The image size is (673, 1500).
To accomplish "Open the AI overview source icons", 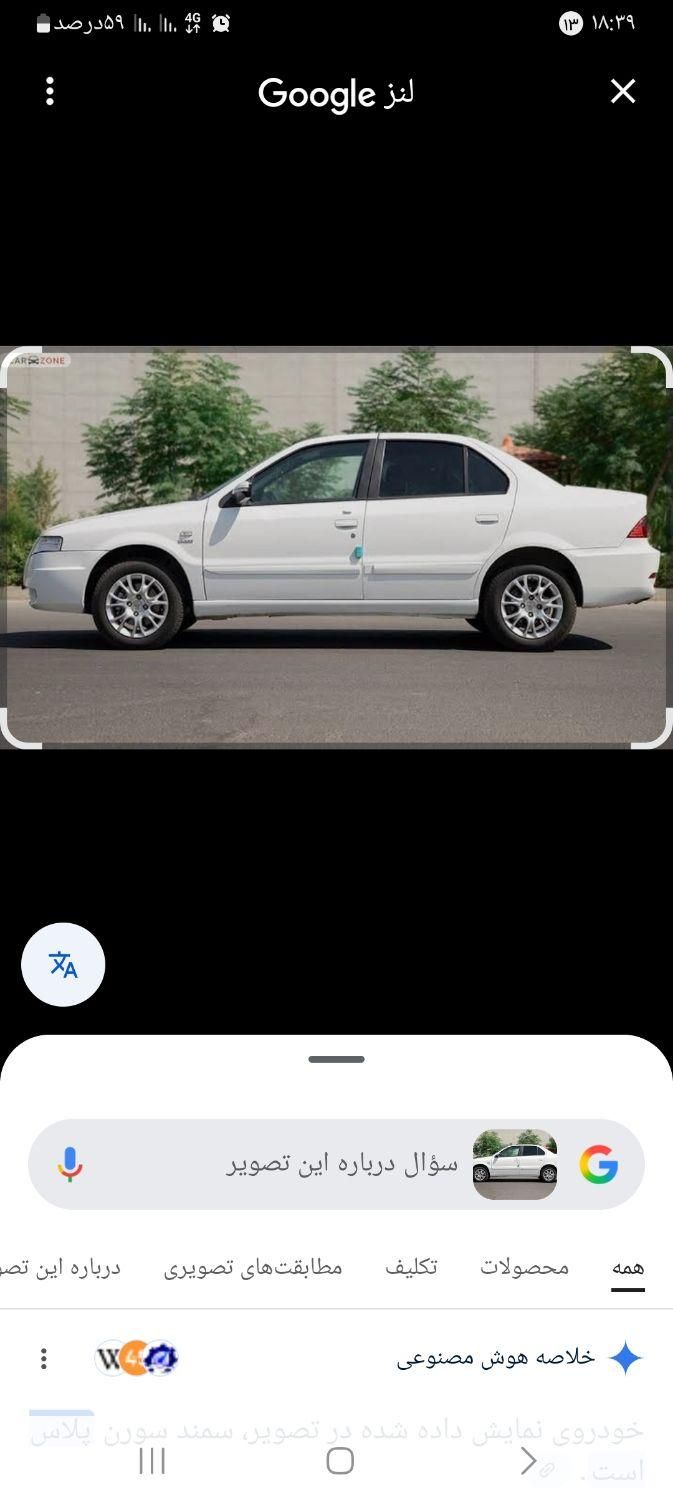I will coord(137,1358).
